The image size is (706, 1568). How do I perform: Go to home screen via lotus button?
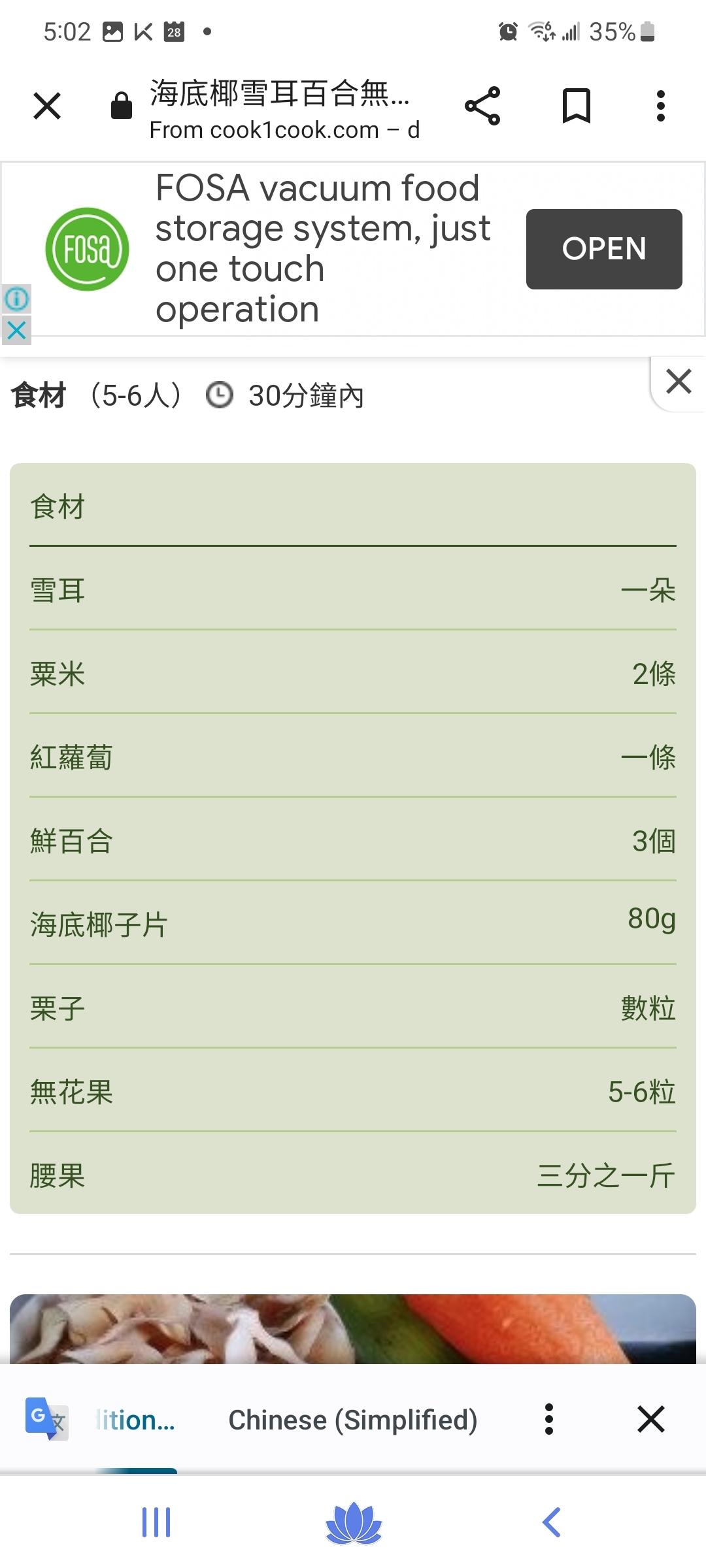tap(354, 1522)
